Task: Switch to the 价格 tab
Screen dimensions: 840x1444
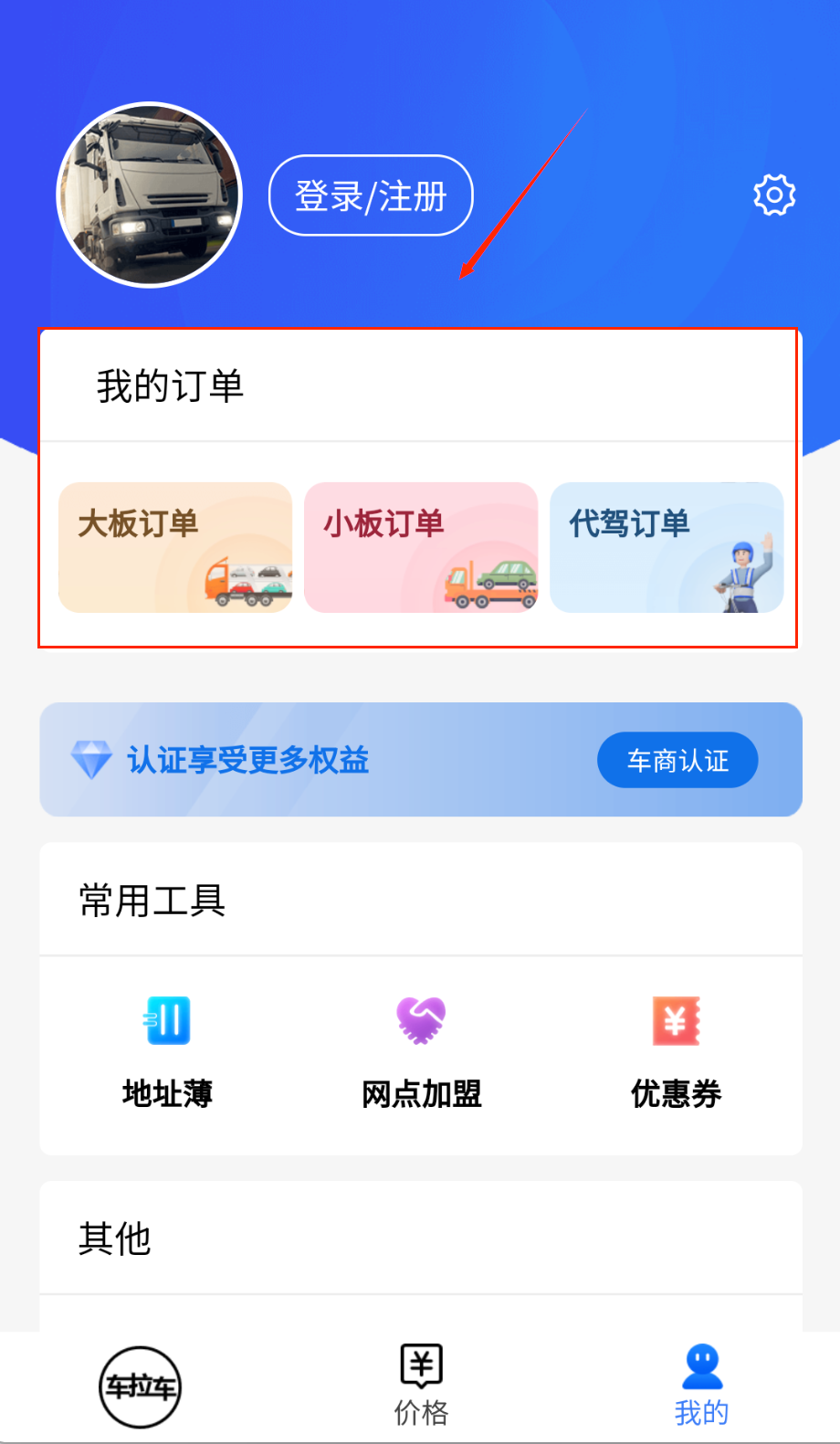Action: [x=421, y=1385]
